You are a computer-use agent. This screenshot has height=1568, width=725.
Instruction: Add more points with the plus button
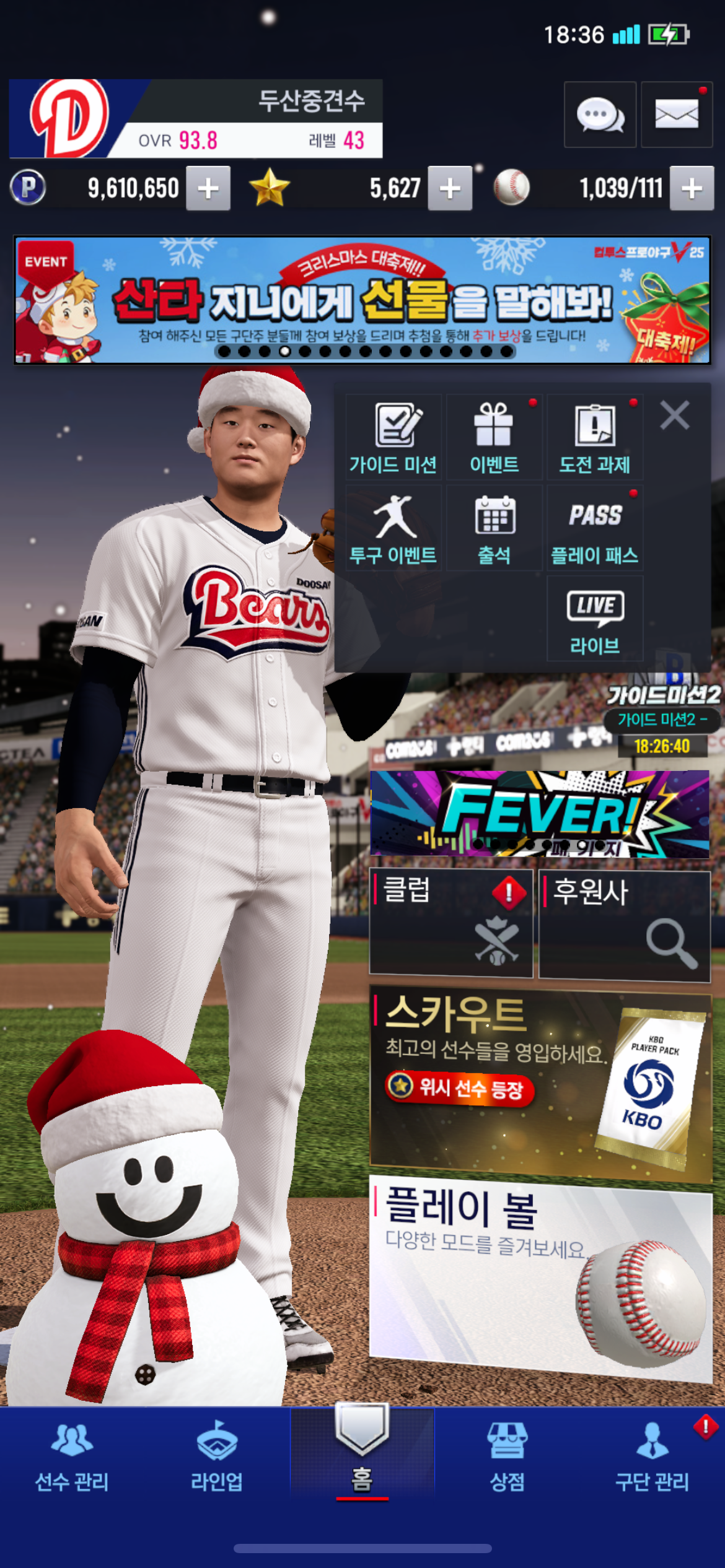208,188
